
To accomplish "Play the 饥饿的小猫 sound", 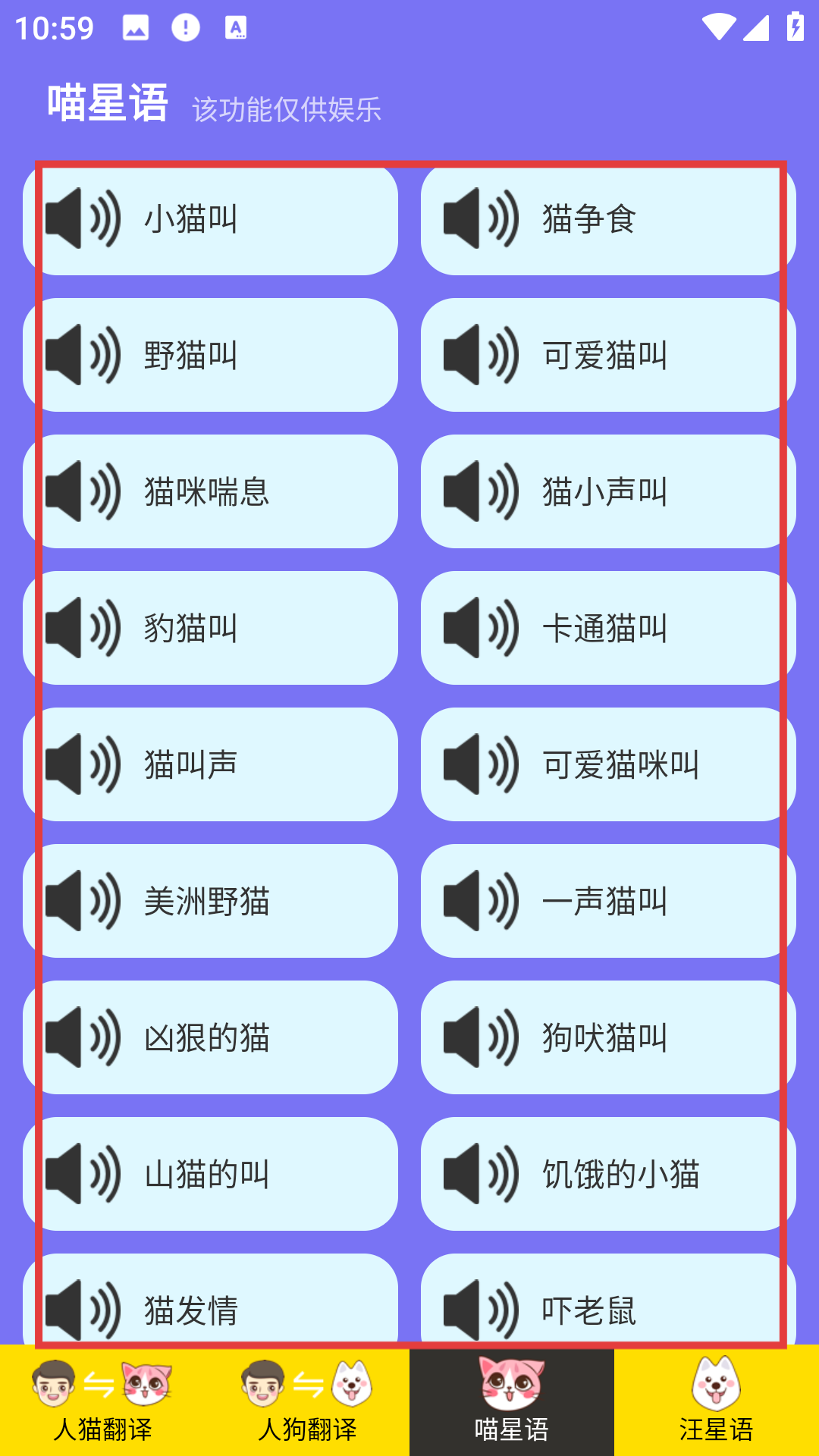I will pos(607,1175).
